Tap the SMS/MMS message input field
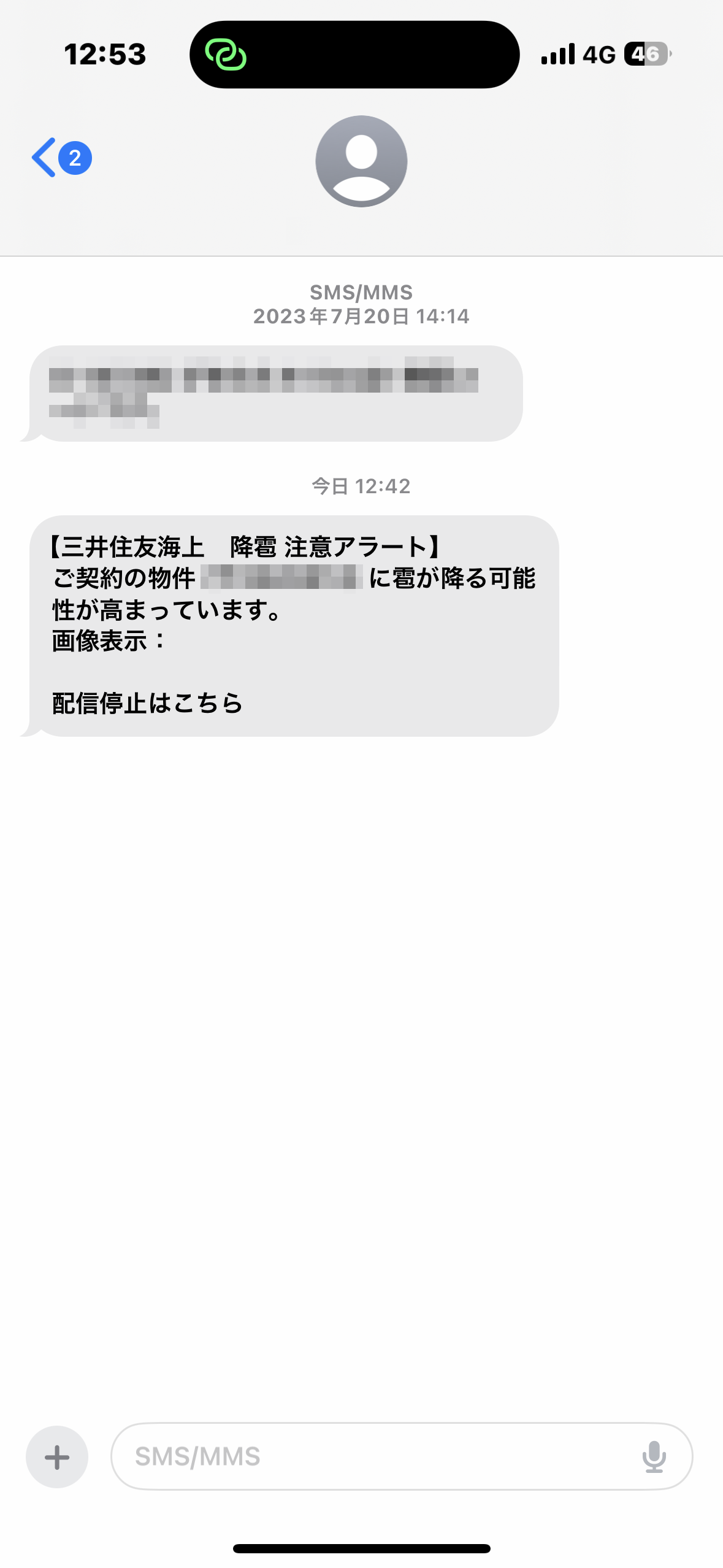Image resolution: width=723 pixels, height=1568 pixels. [402, 1456]
